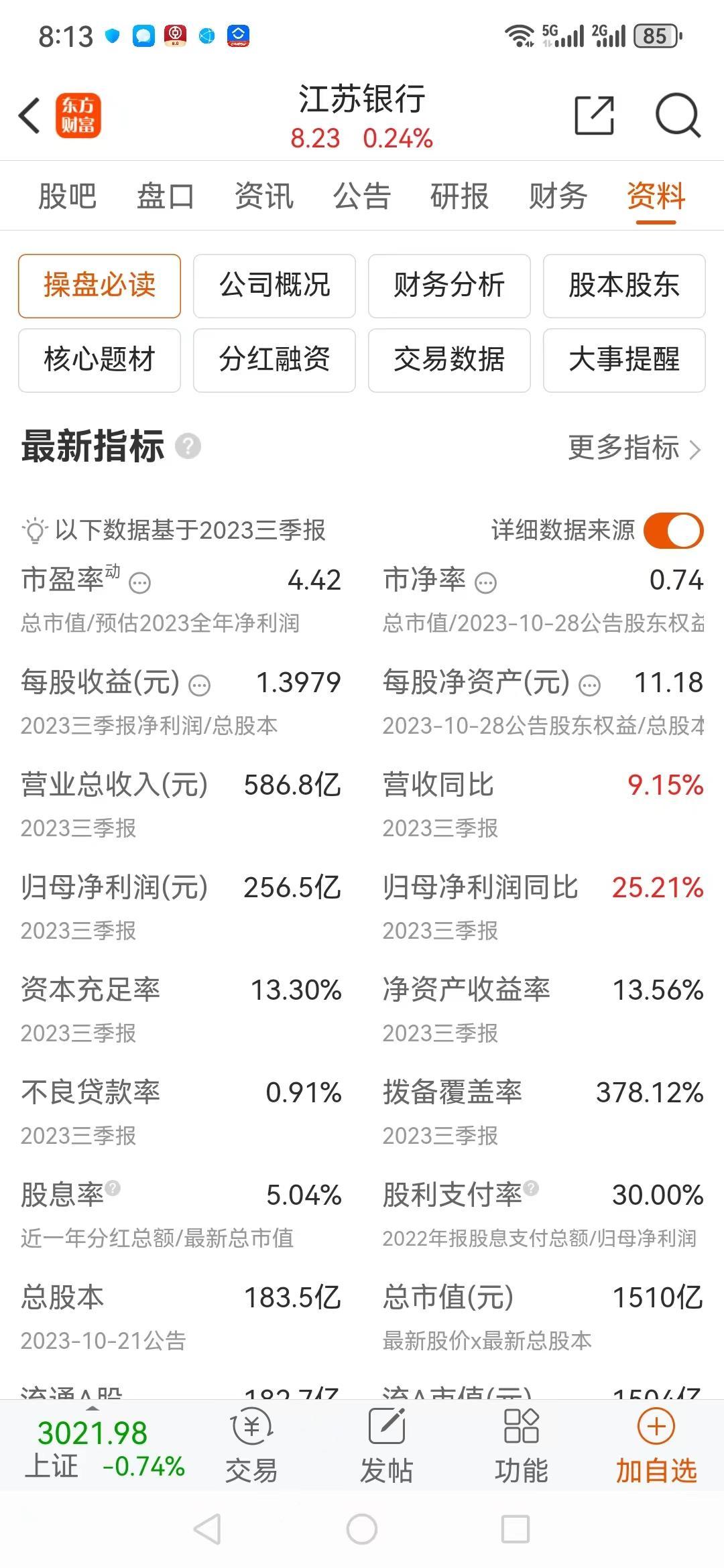Select the 核心题材 card
The width and height of the screenshot is (724, 1568).
(99, 360)
